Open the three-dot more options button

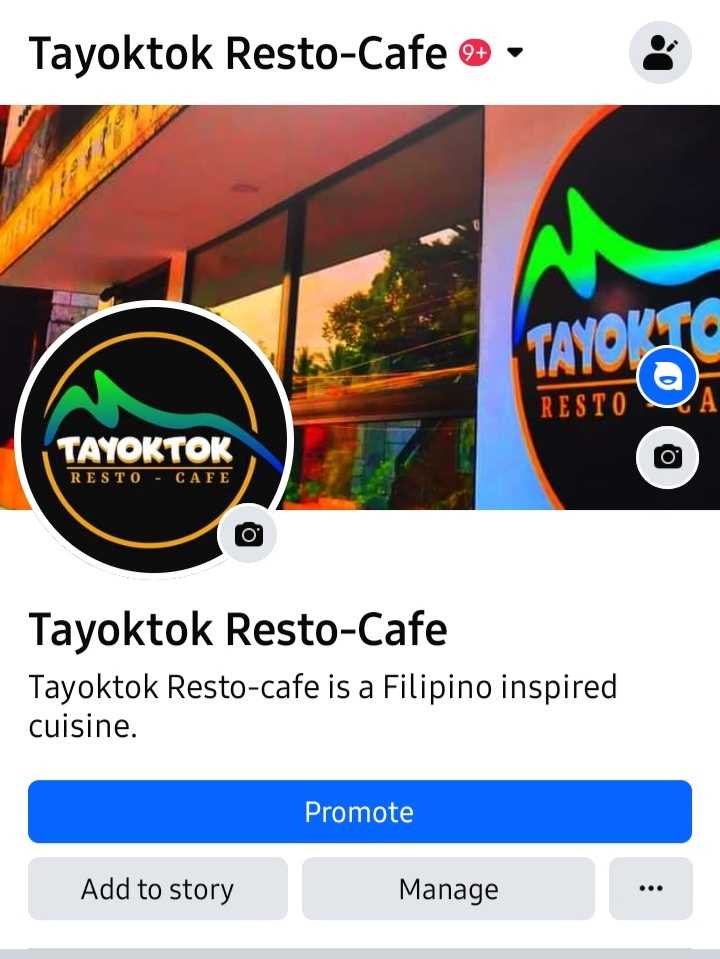coord(650,888)
